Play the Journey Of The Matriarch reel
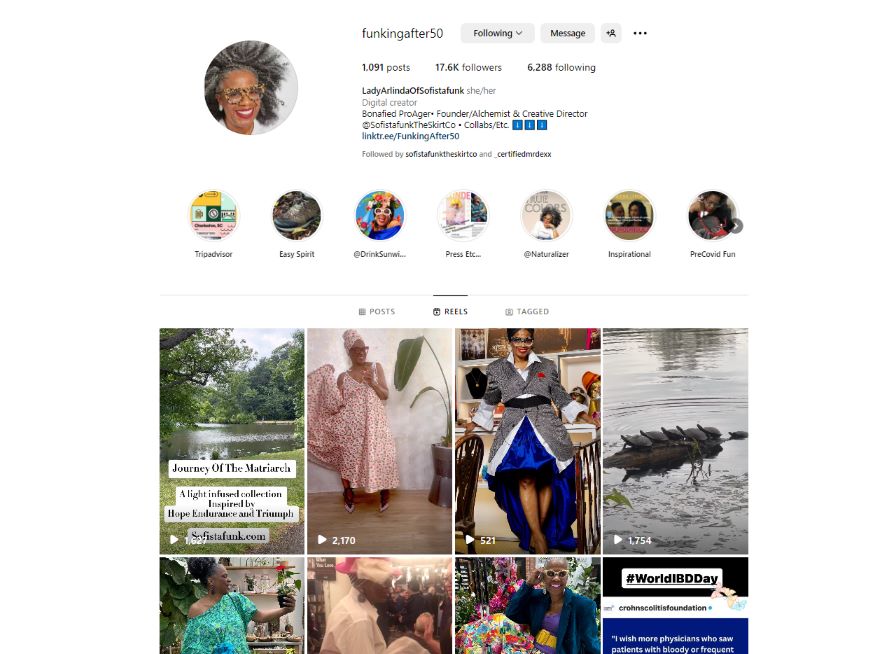 (232, 440)
